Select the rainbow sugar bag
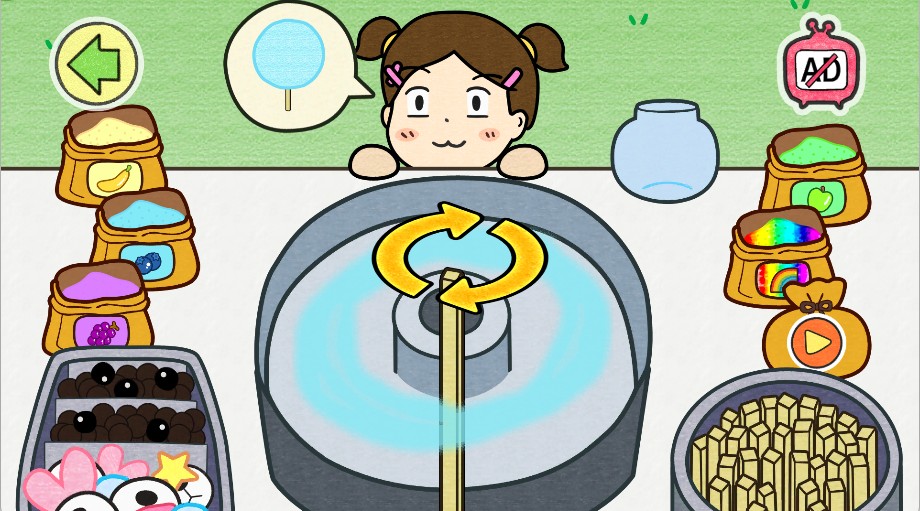920x511 pixels. (x=781, y=259)
